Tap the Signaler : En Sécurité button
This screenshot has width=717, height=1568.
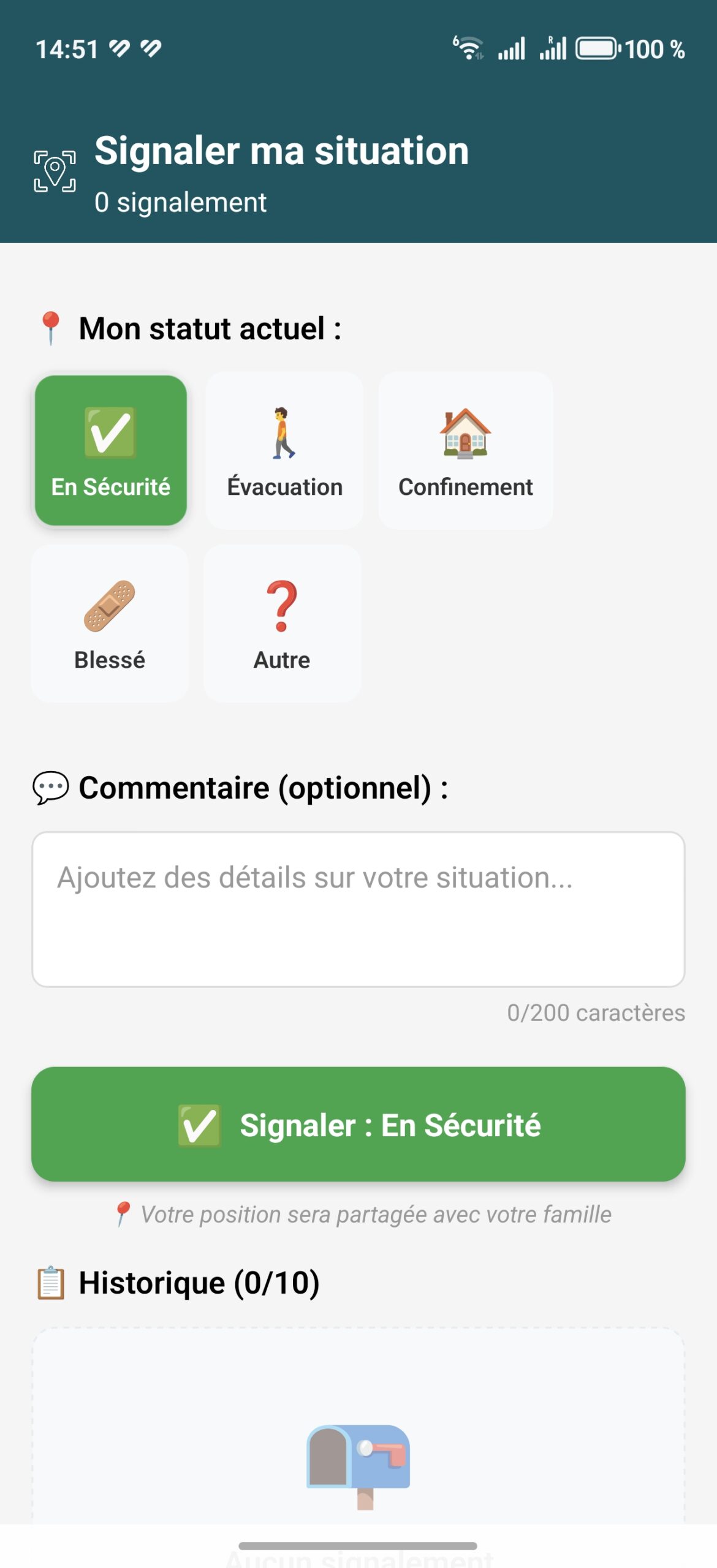(358, 1124)
